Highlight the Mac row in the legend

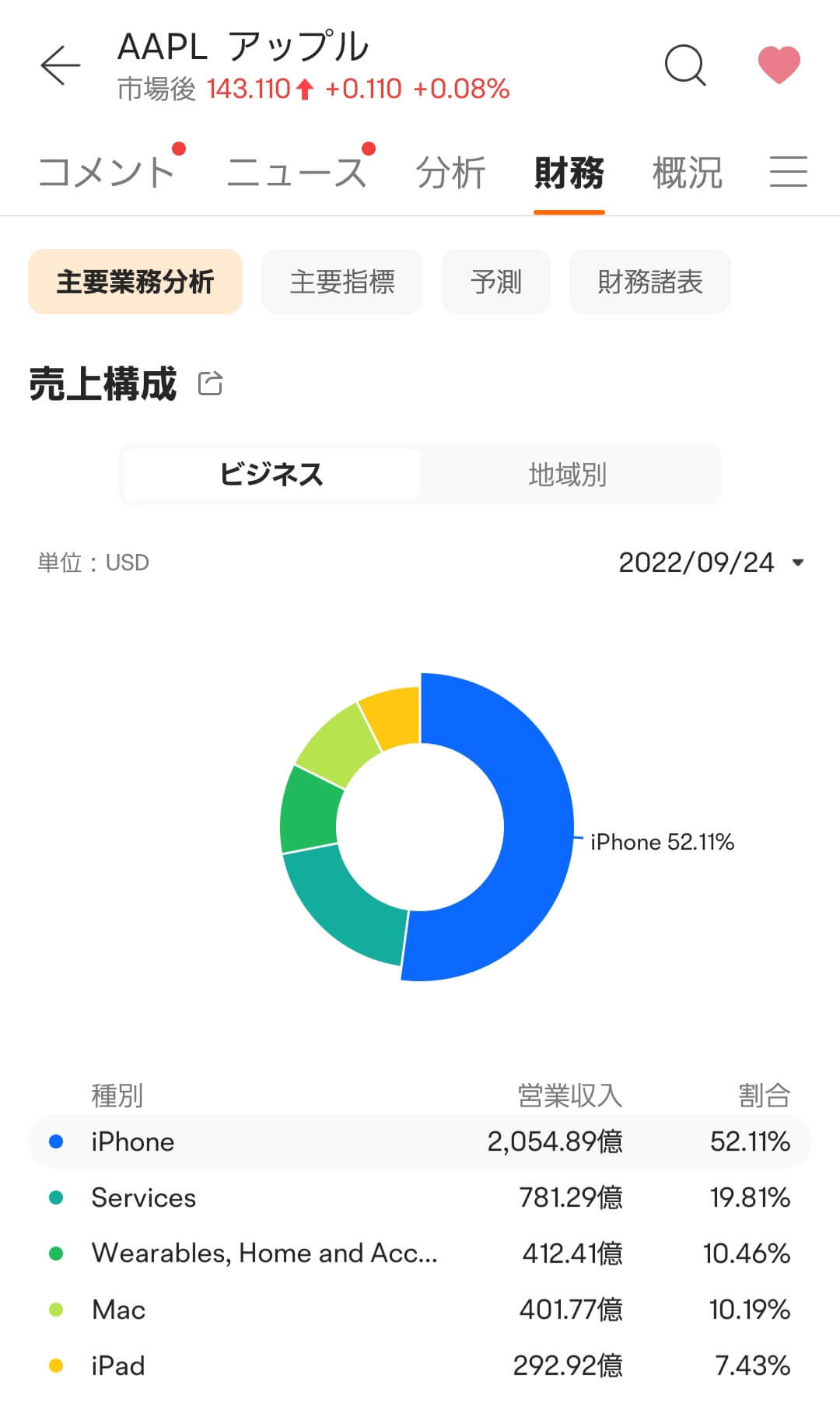[420, 1310]
